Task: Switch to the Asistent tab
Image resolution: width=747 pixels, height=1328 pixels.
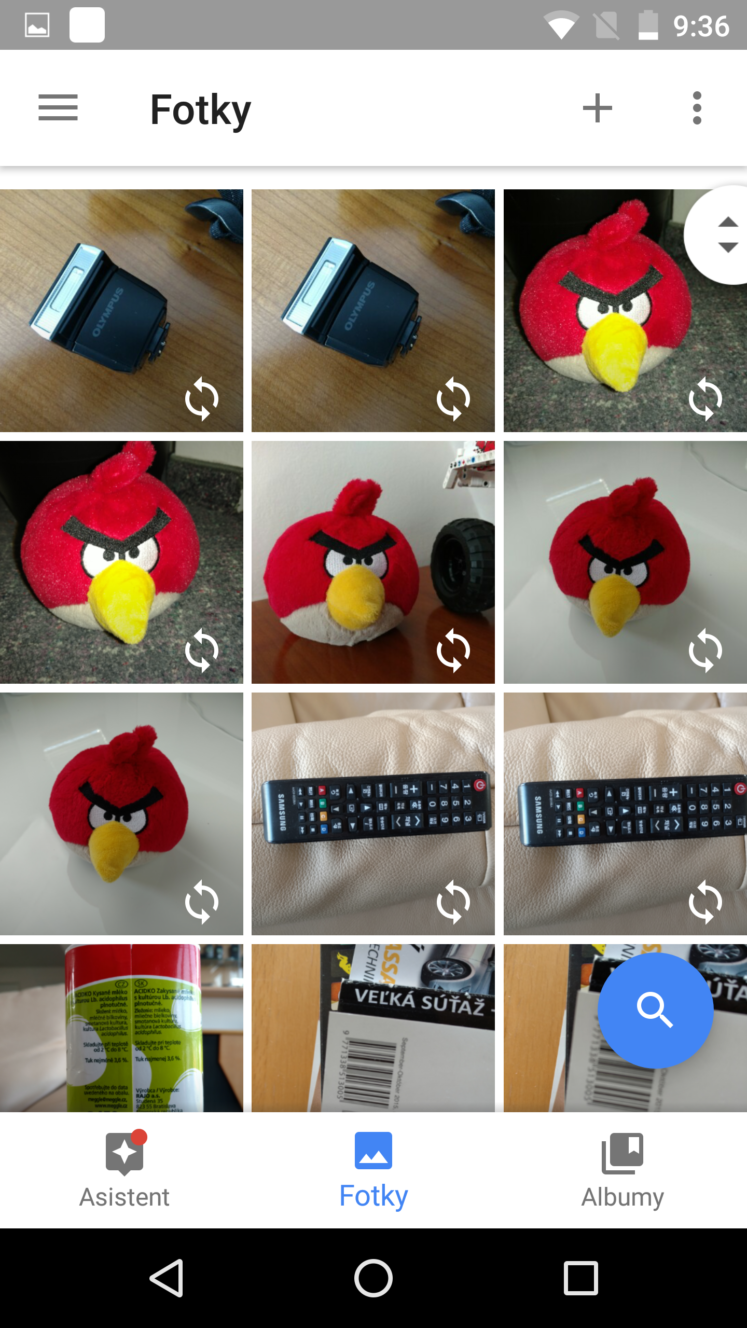Action: (124, 1170)
